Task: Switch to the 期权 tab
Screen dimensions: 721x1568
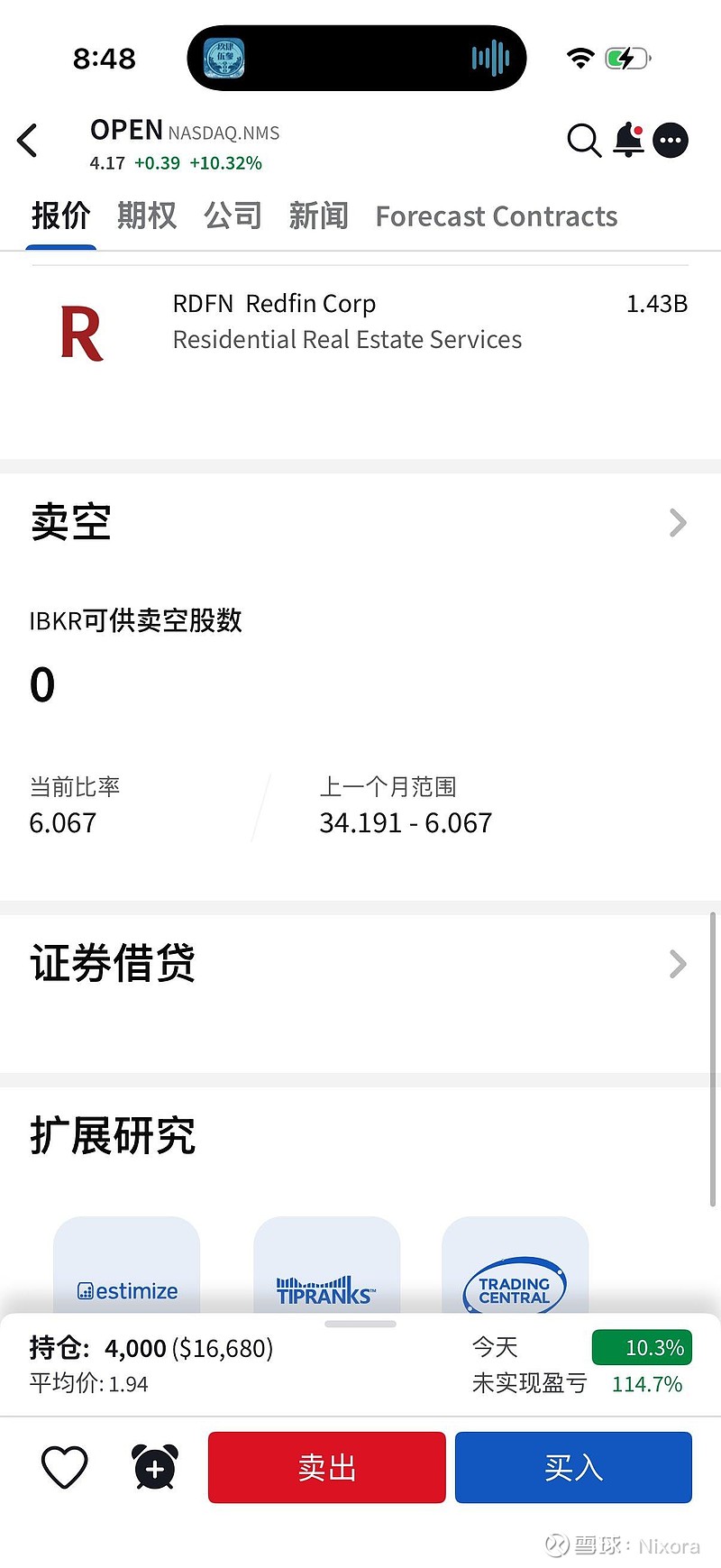Action: 146,215
